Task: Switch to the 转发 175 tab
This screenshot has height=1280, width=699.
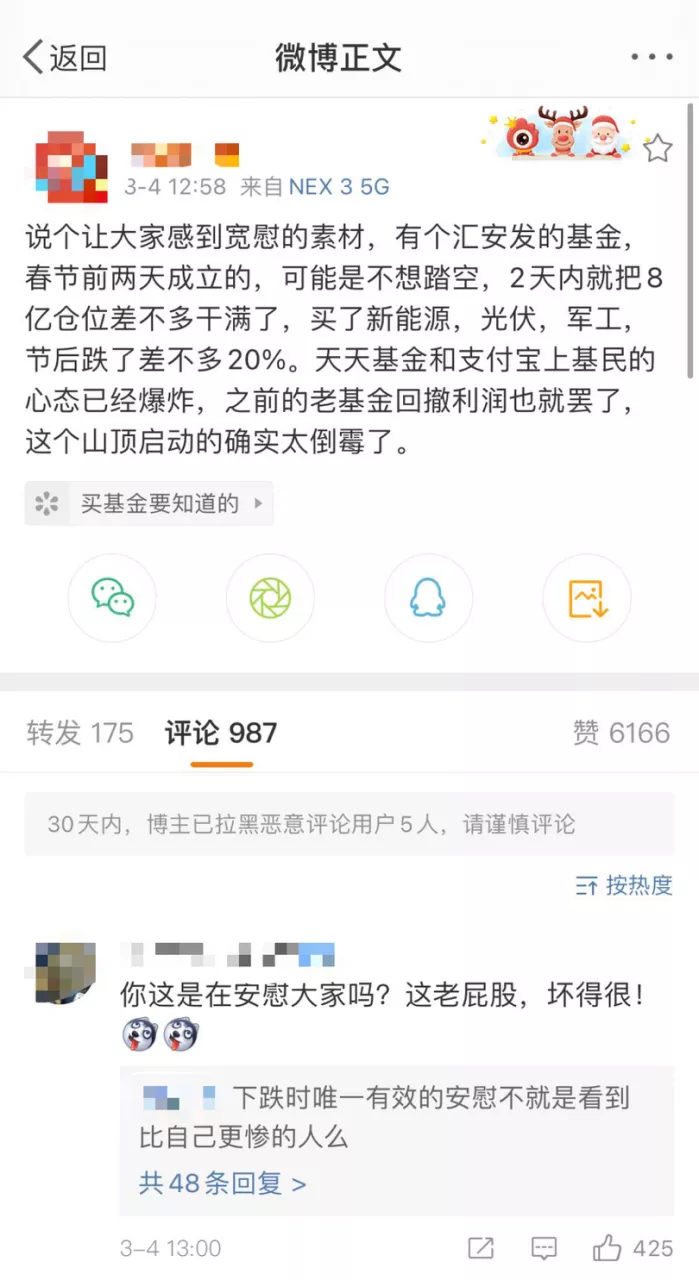Action: (x=80, y=733)
